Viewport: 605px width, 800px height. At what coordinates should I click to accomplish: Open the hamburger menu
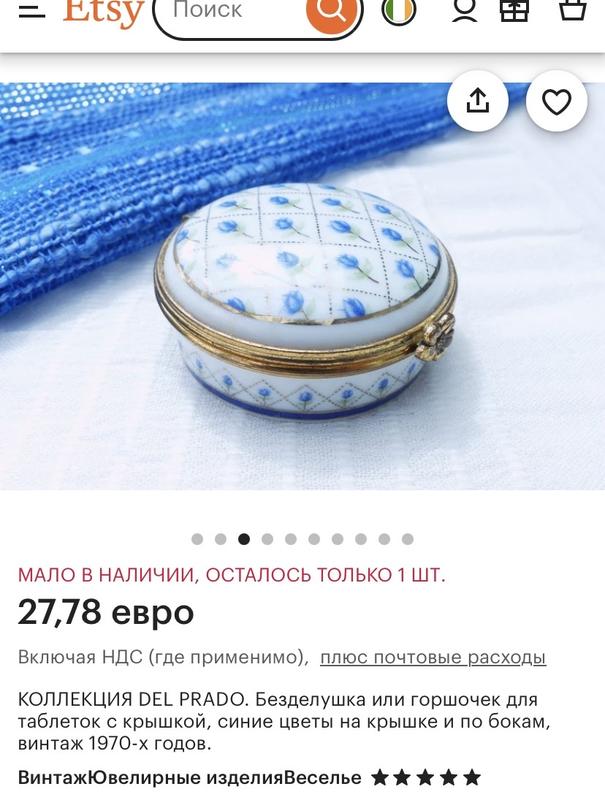coord(32,10)
